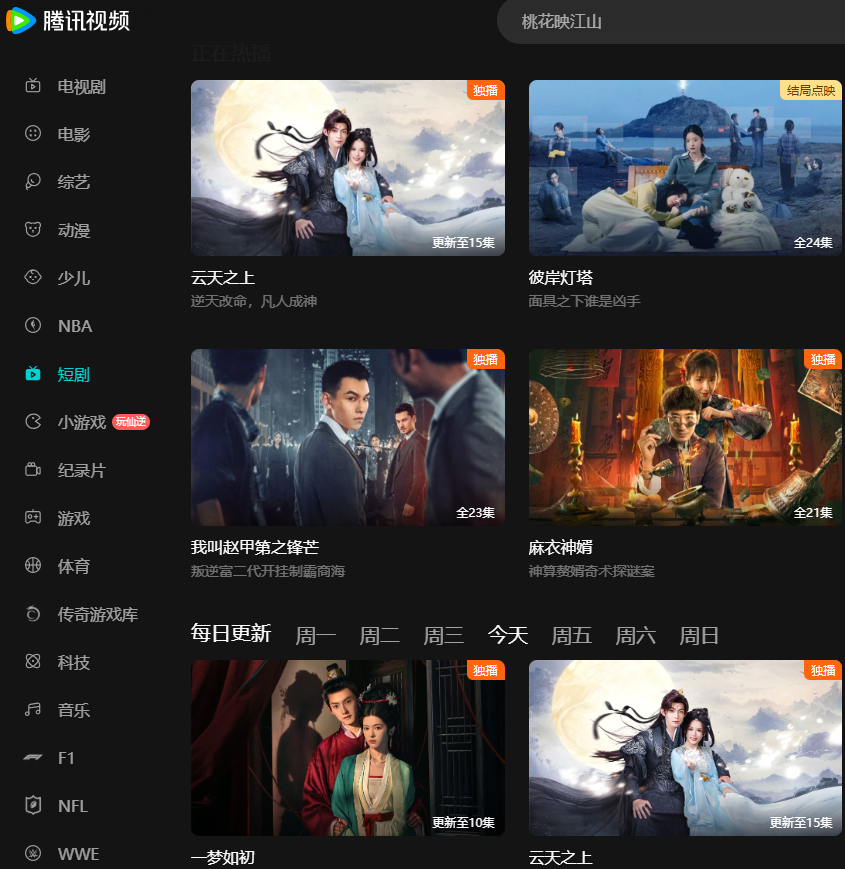Switch daily updates to 周一
Screen dimensions: 845x869
click(316, 635)
